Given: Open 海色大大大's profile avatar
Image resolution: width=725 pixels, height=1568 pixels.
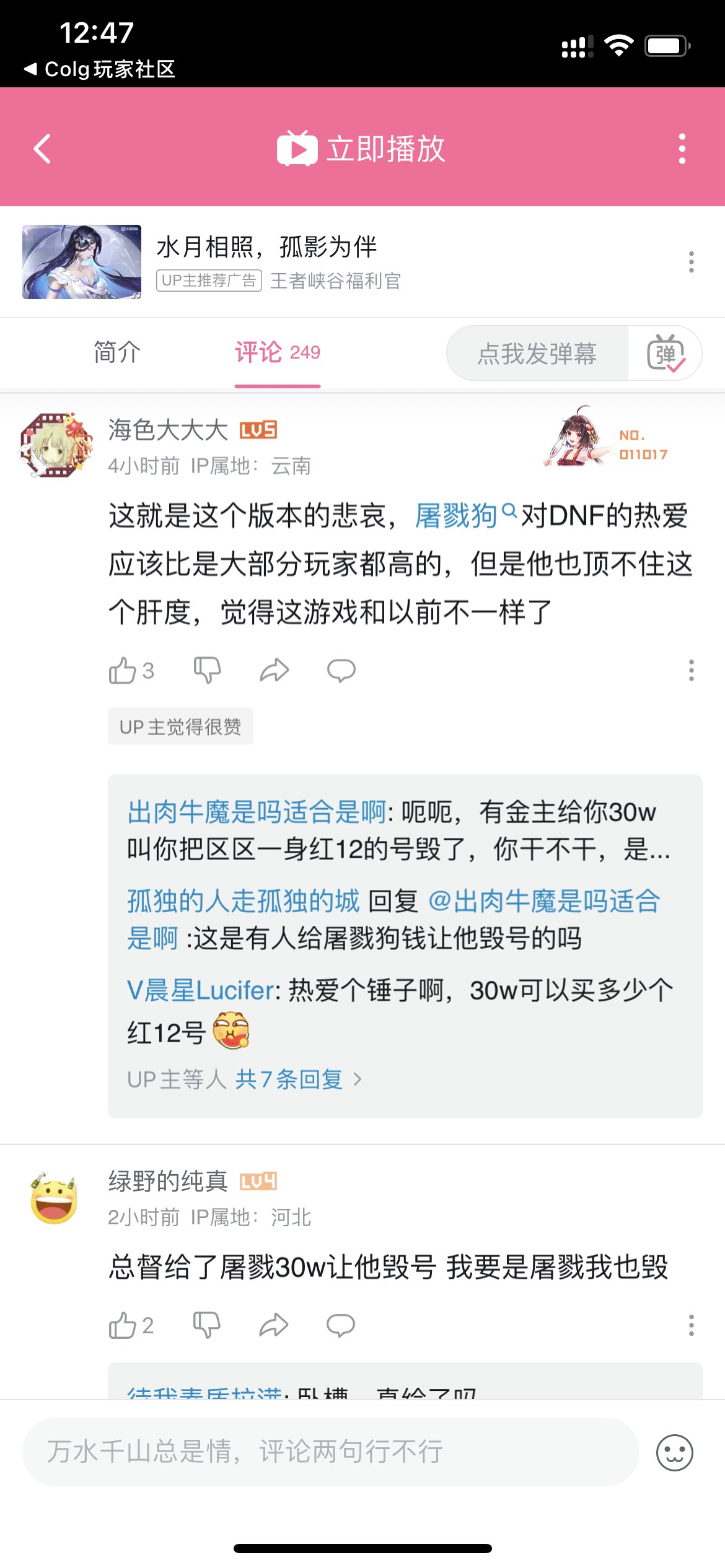Looking at the screenshot, I should [56, 445].
